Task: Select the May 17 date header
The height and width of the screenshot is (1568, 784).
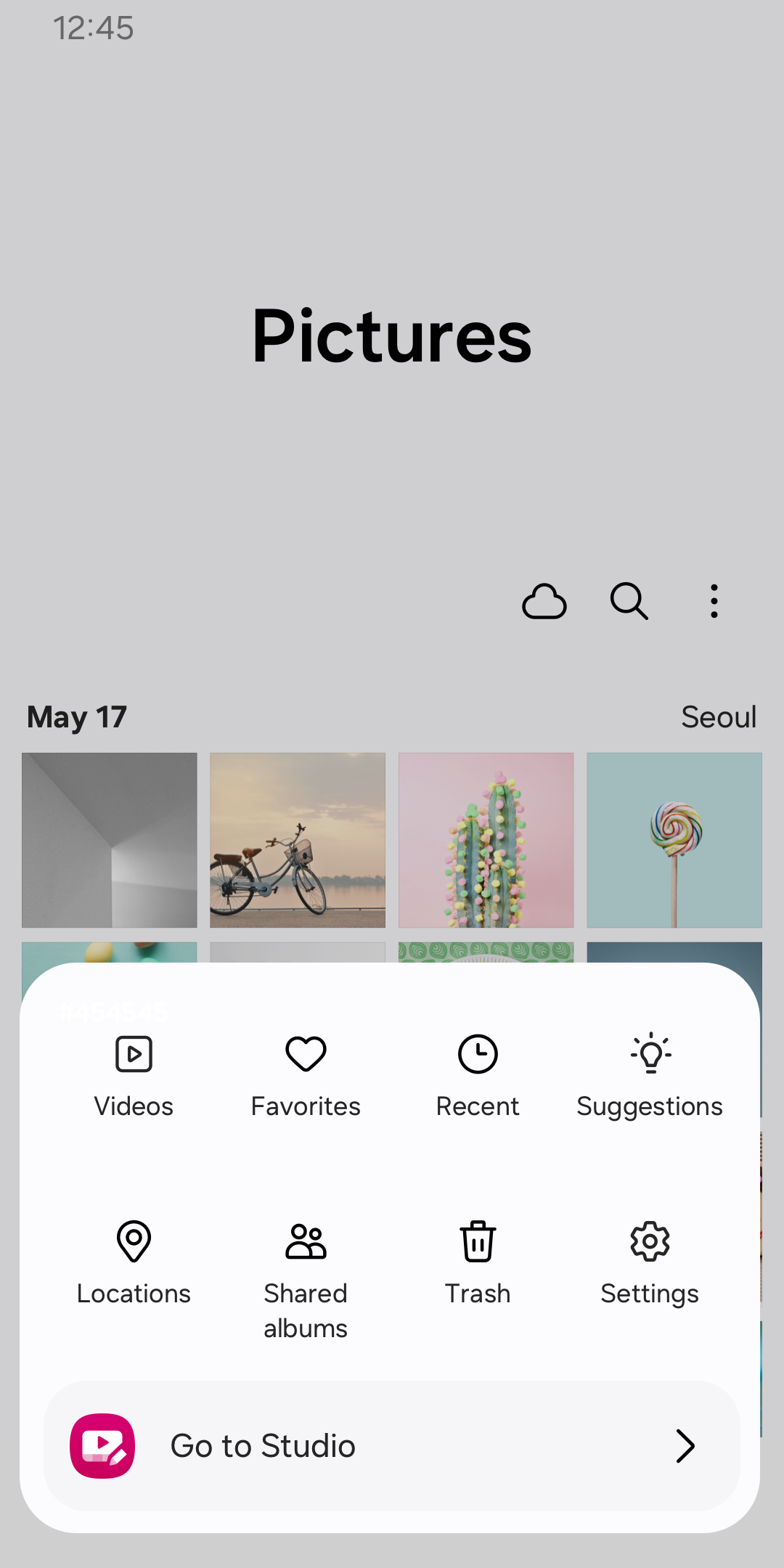Action: click(75, 716)
